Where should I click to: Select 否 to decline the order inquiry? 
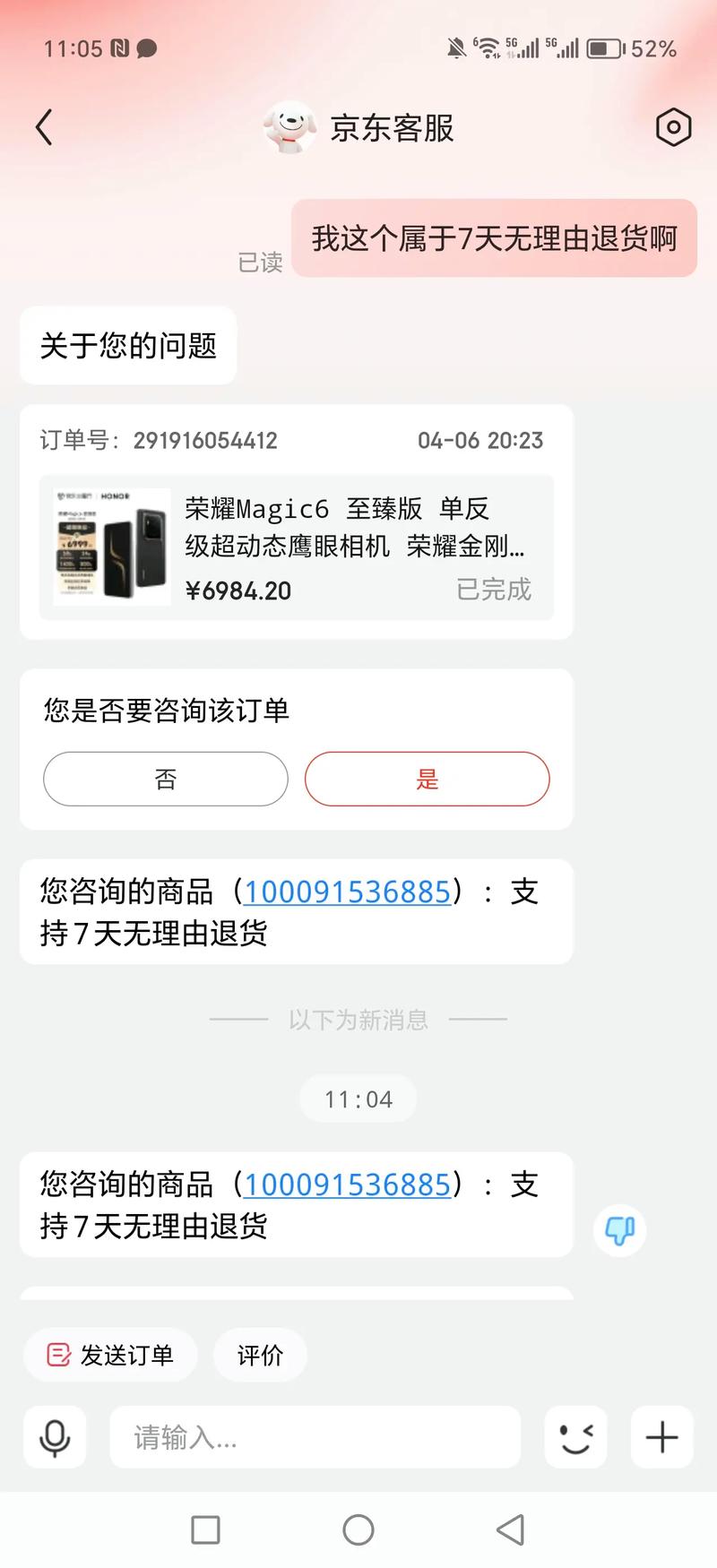point(165,779)
